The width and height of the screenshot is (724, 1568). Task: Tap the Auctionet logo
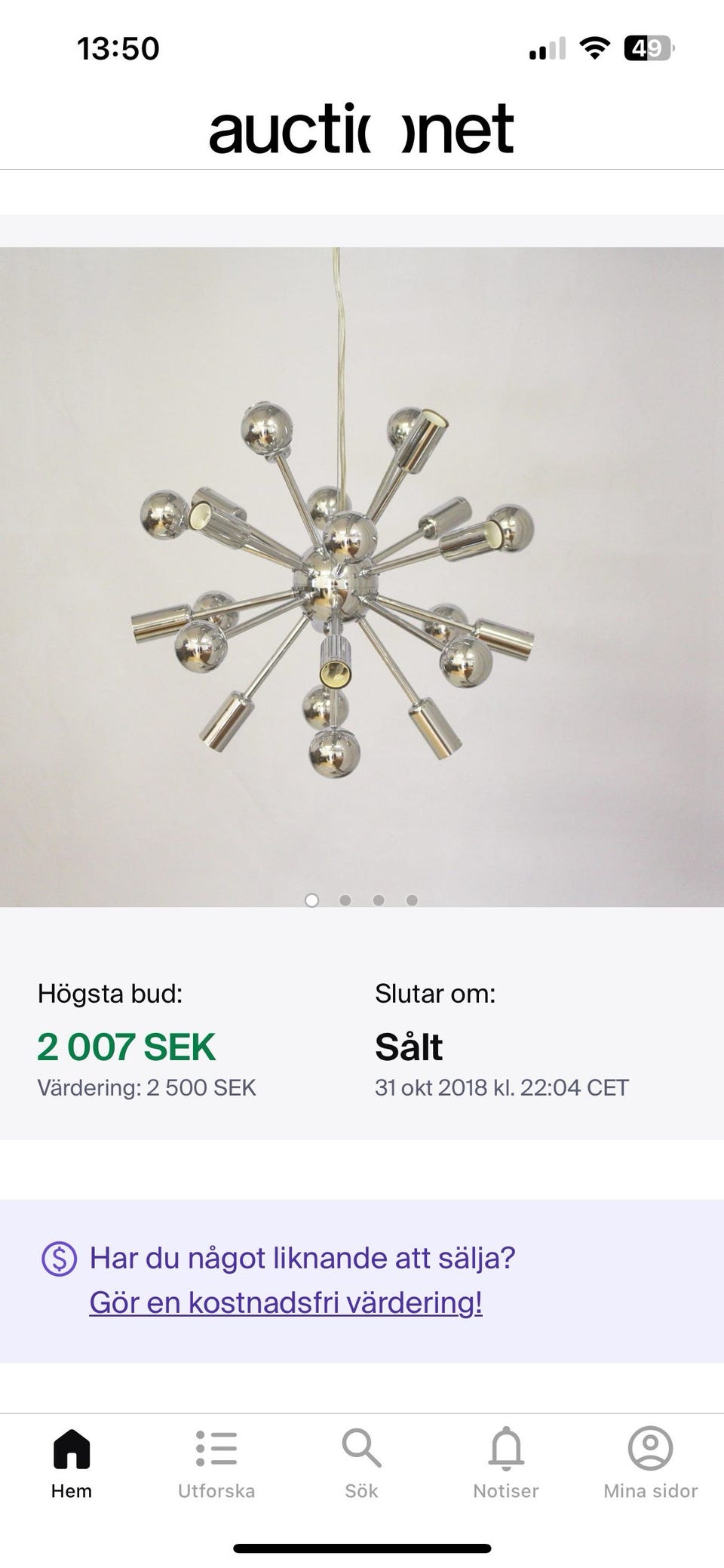362,128
